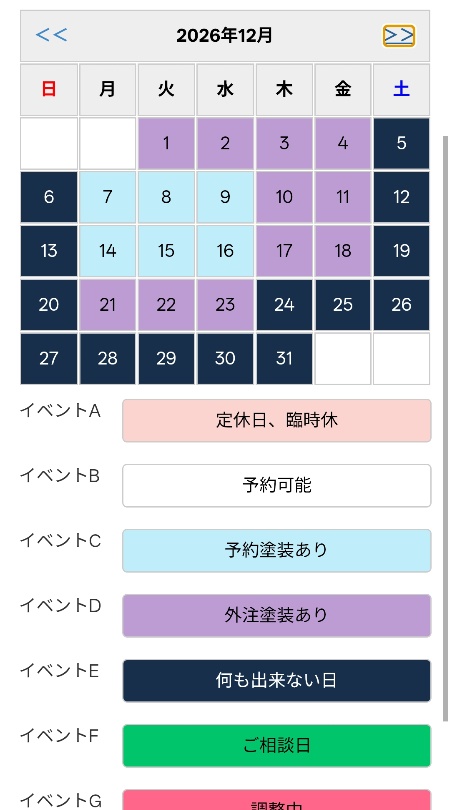Select the 予約塗装あり event button
450x810 pixels.
[x=276, y=551]
